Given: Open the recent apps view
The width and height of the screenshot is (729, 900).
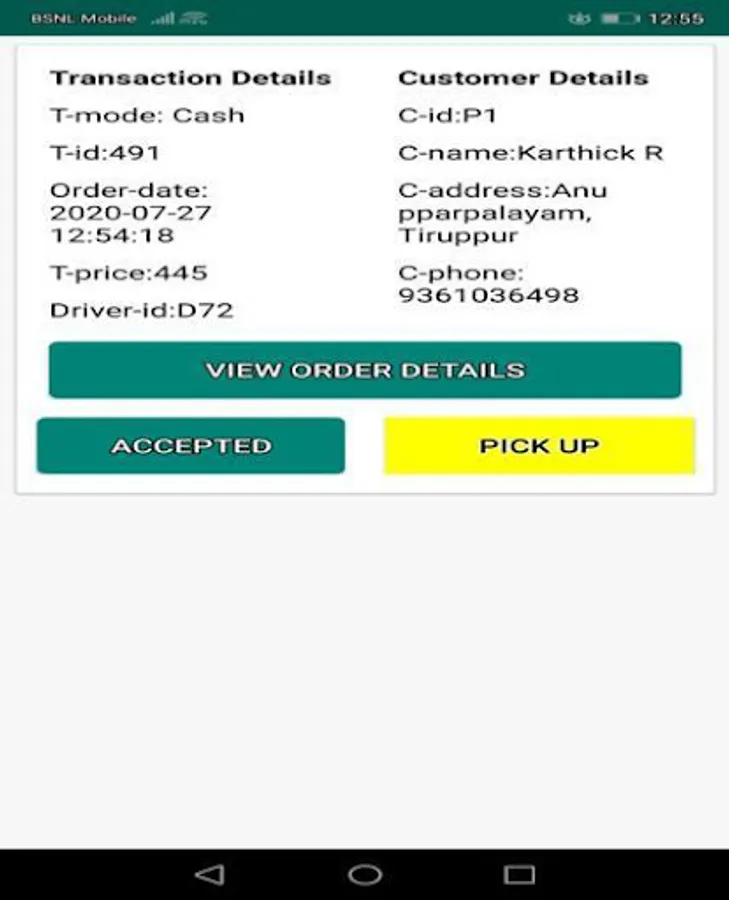Looking at the screenshot, I should pyautogui.click(x=519, y=875).
